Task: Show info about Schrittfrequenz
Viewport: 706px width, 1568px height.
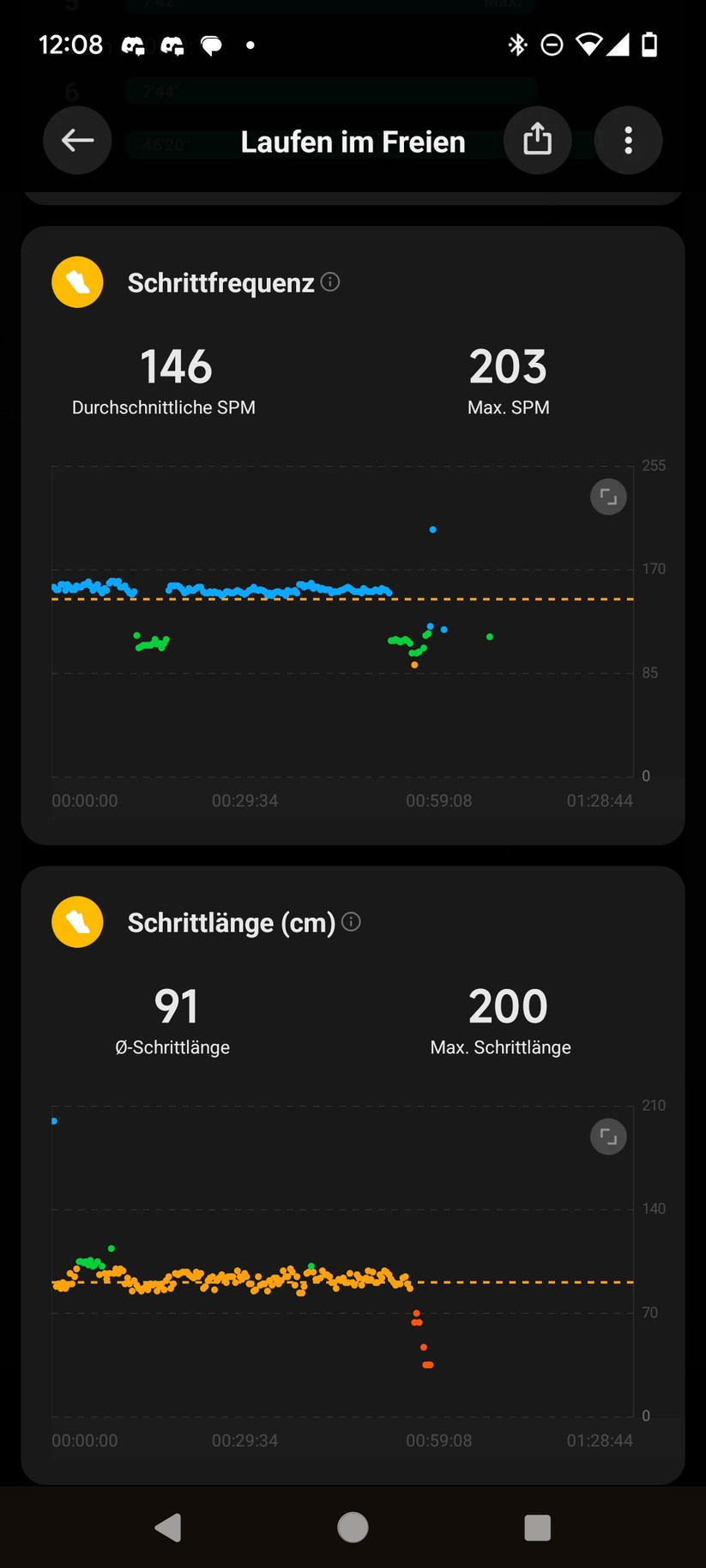Action: coord(330,281)
